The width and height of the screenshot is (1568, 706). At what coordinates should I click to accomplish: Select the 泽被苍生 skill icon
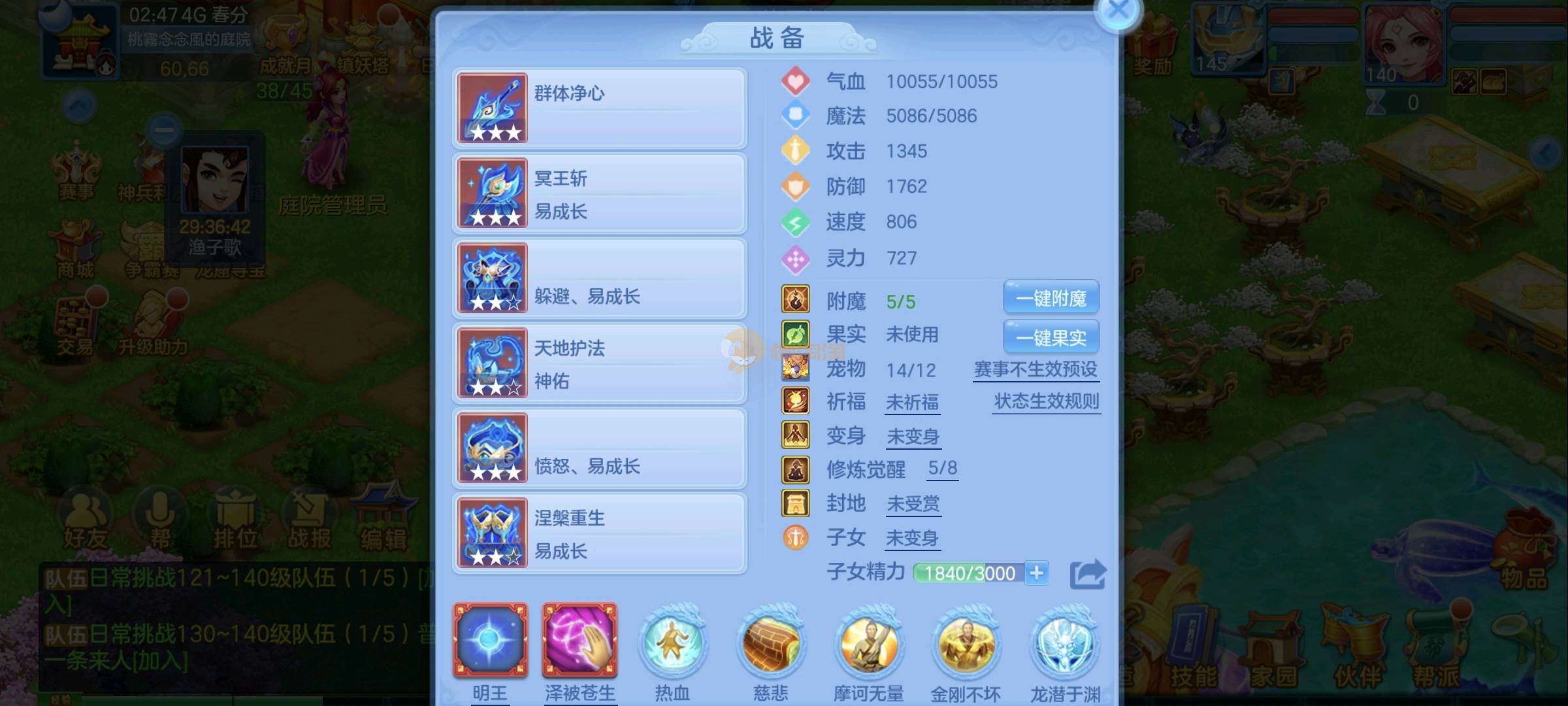[x=580, y=641]
